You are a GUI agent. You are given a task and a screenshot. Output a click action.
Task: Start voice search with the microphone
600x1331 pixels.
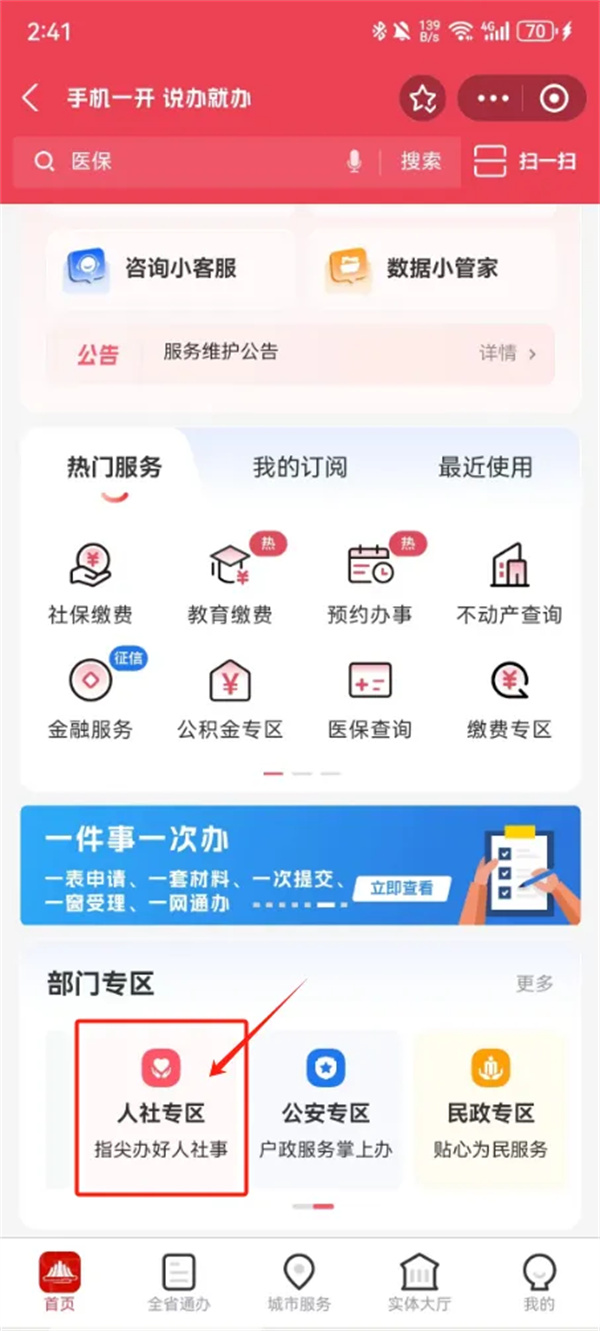tap(354, 161)
